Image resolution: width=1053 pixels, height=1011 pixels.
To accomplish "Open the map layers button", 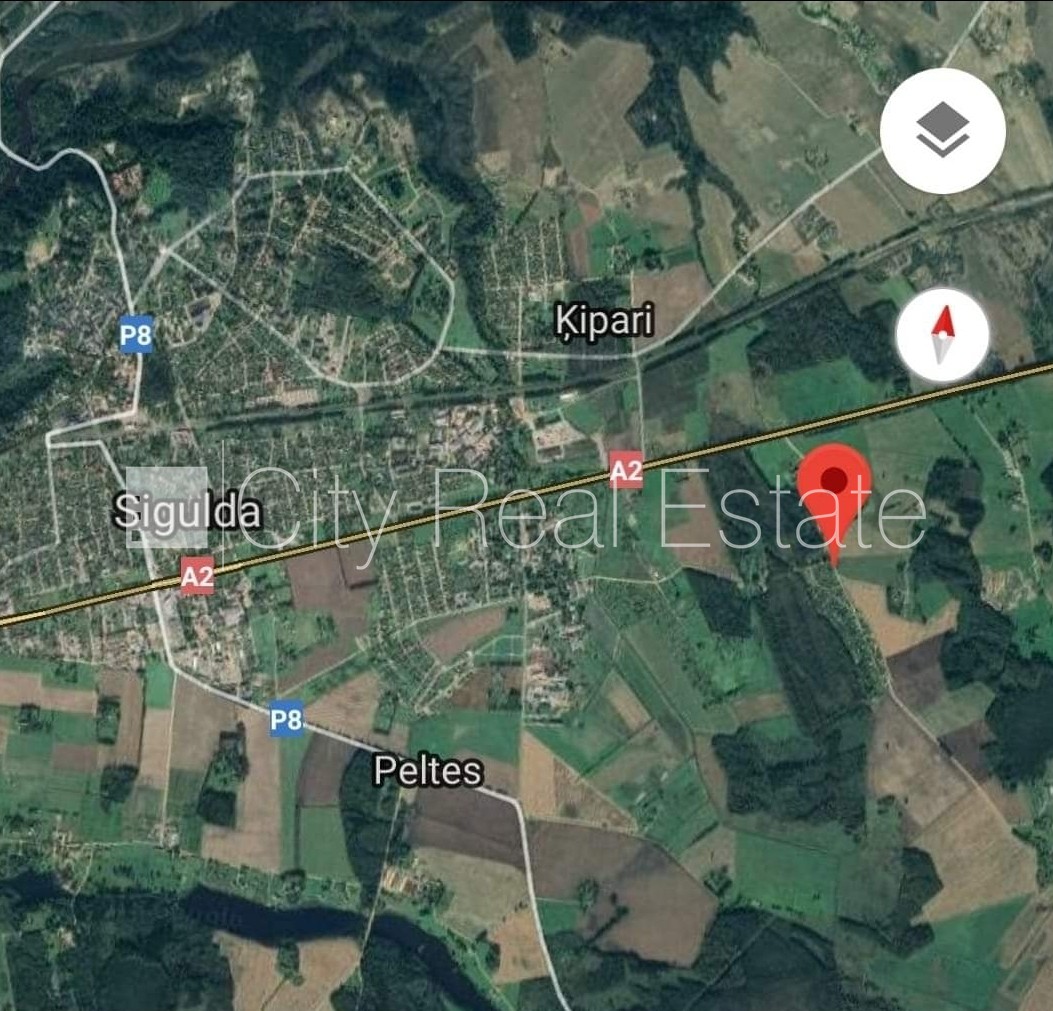I will coord(942,131).
